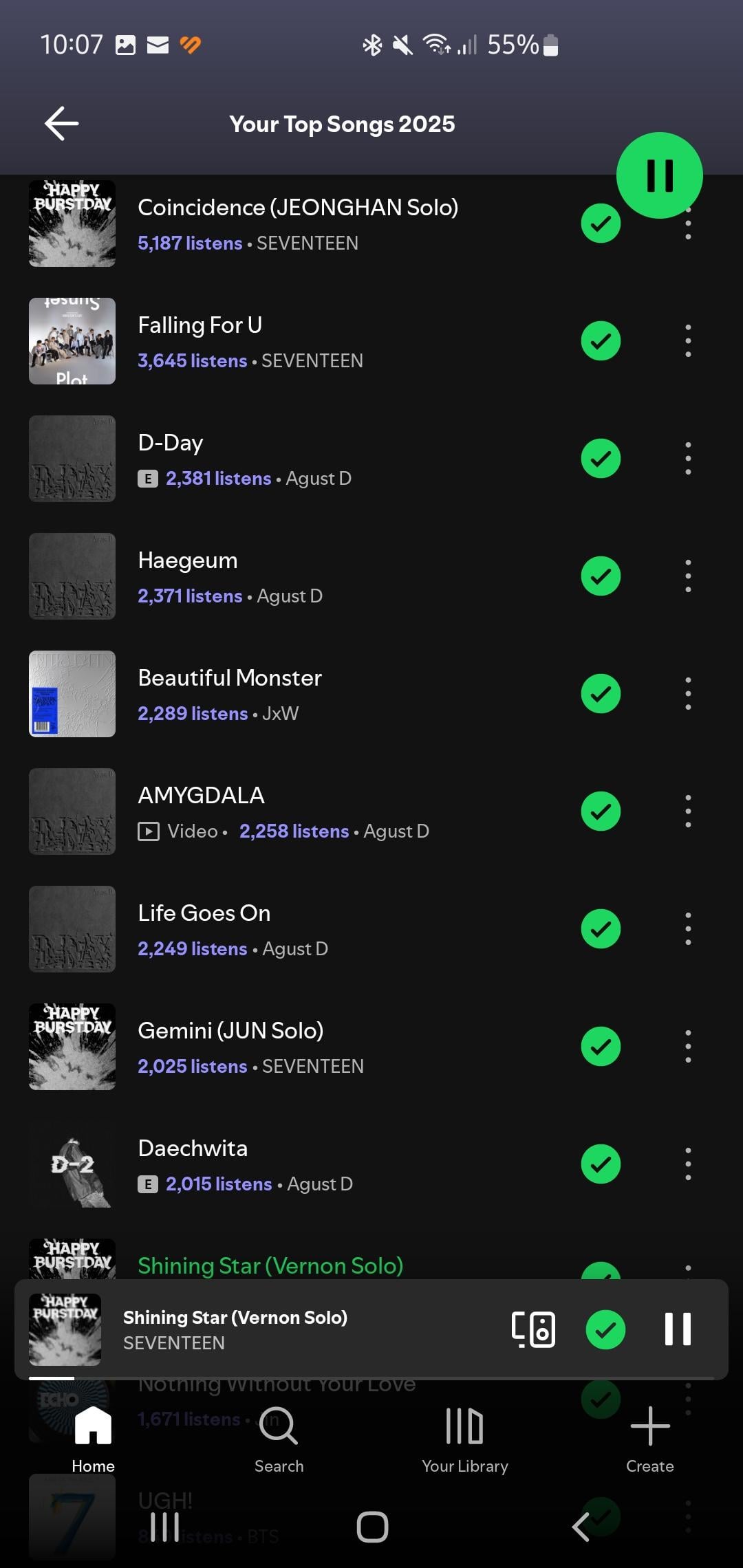This screenshot has width=743, height=1568.
Task: Remove Haegeum from Liked Songs checkmark
Action: pyautogui.click(x=601, y=576)
